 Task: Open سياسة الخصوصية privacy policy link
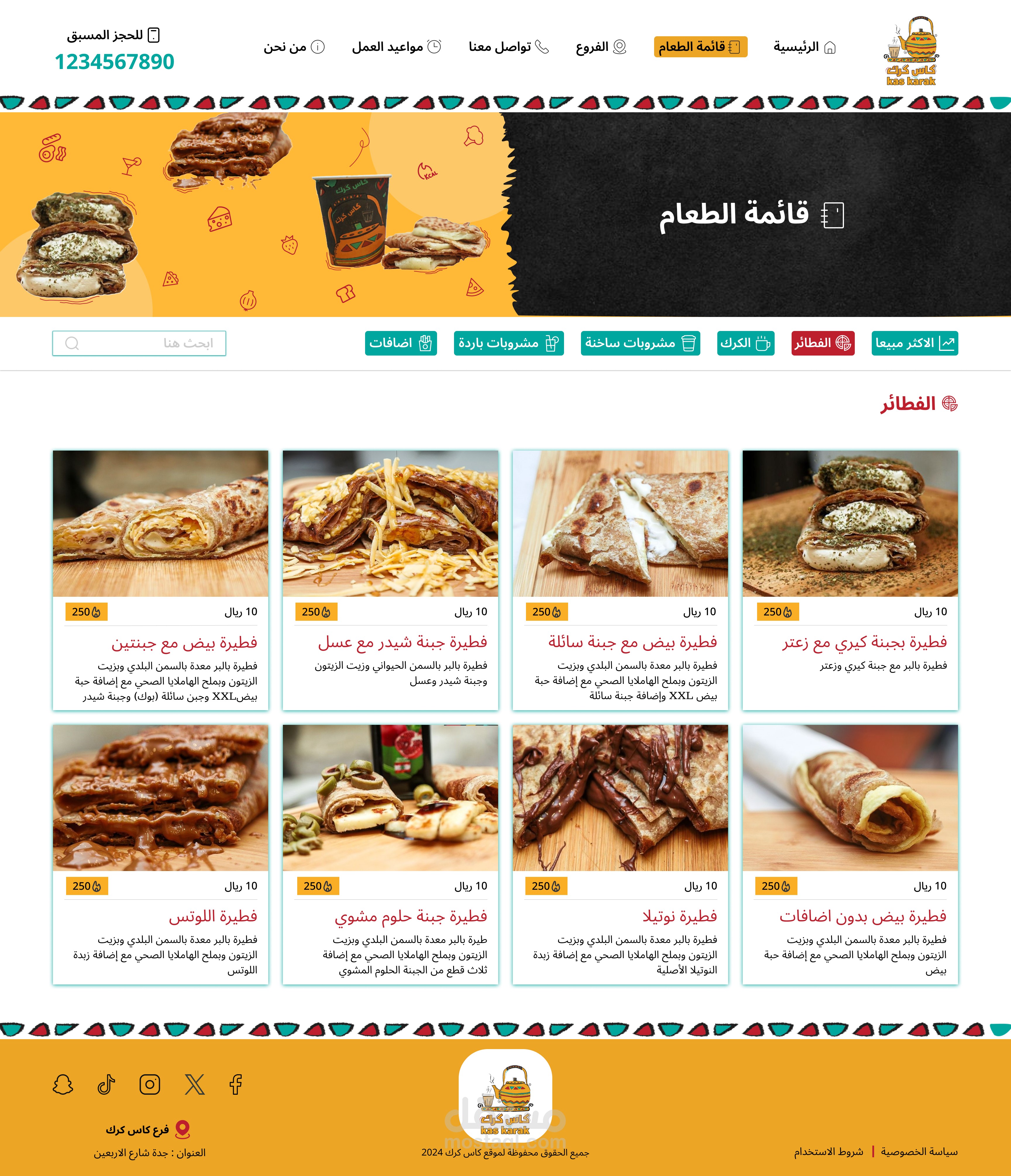[919, 1152]
